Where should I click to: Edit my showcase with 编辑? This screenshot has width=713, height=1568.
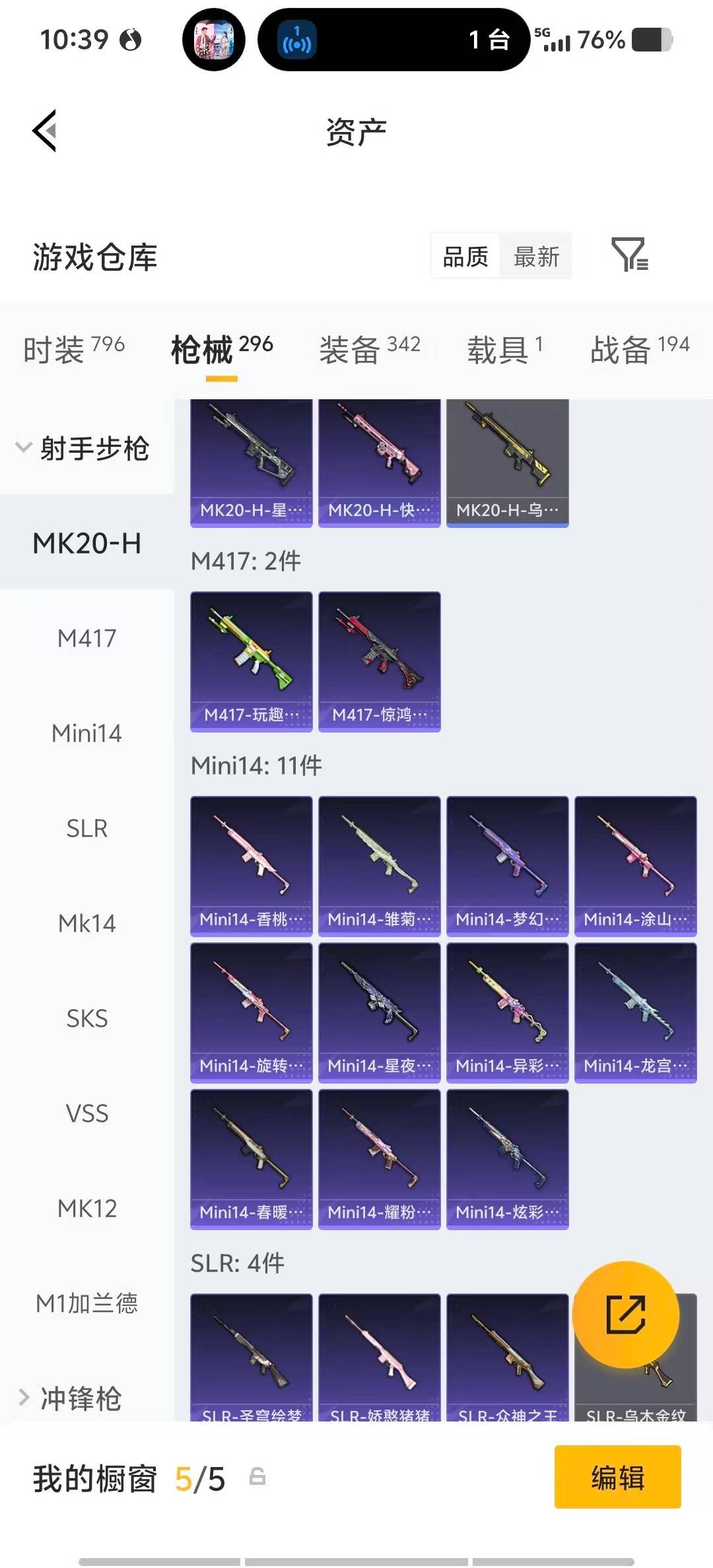[617, 1477]
